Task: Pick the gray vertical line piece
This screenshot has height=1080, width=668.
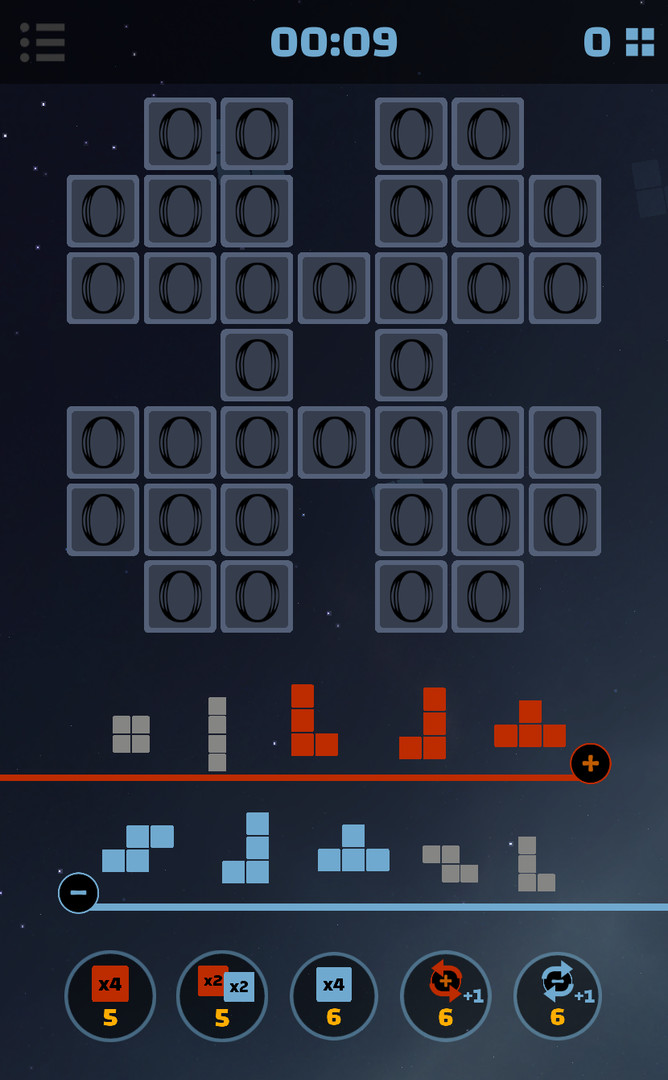Action: pos(217,734)
